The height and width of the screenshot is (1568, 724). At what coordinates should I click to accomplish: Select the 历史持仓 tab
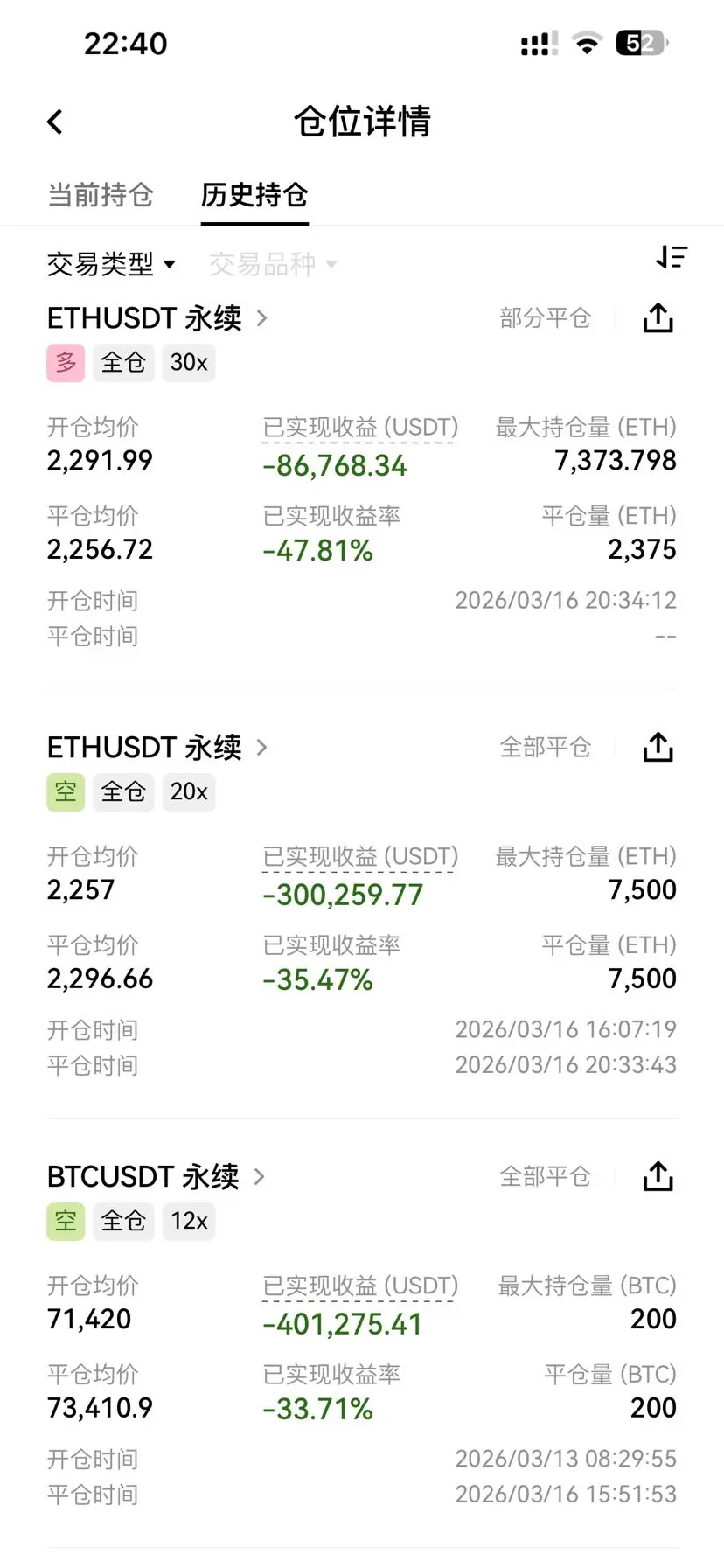[254, 195]
